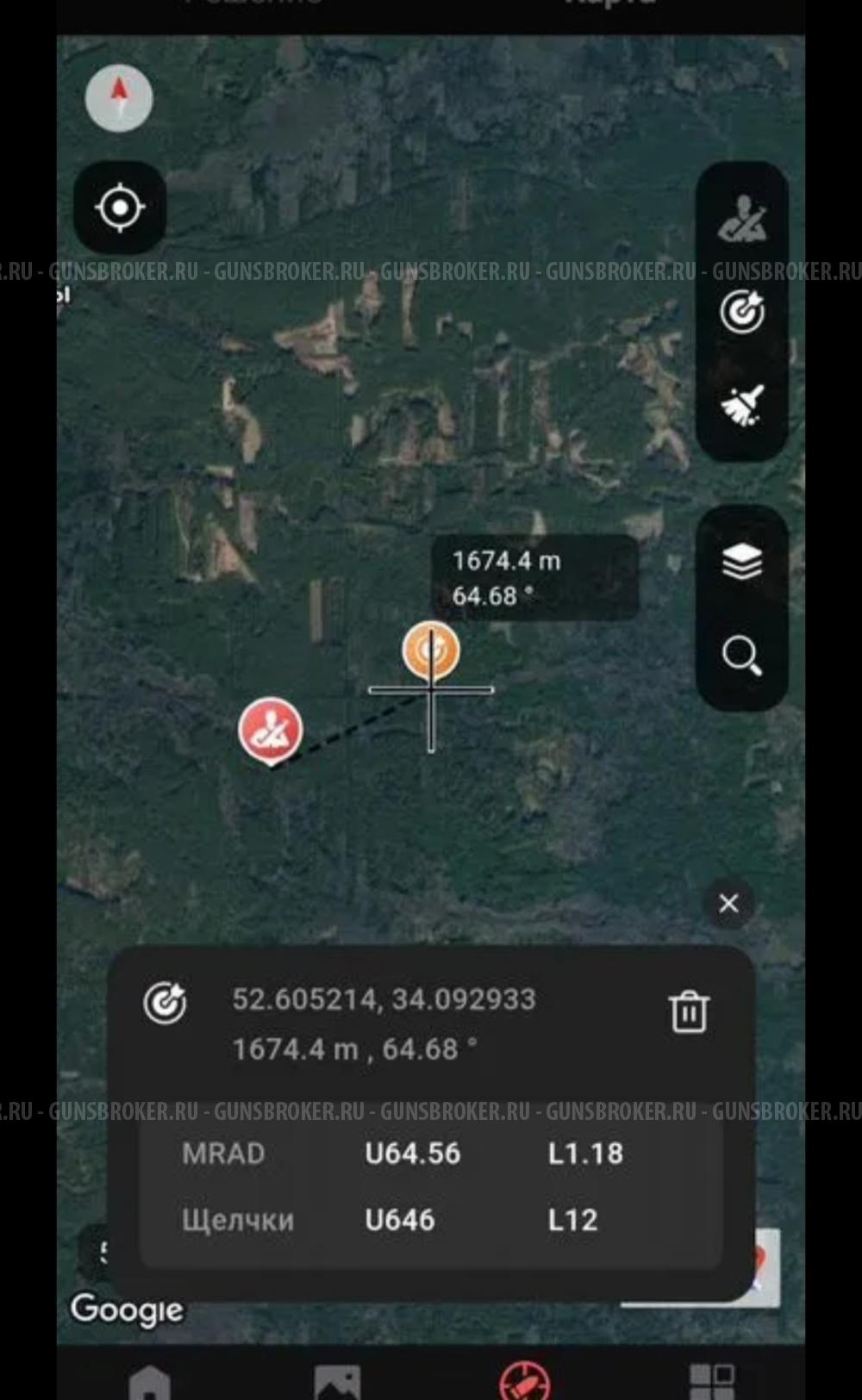This screenshot has width=862, height=1400.
Task: Close the target info panel
Action: pyautogui.click(x=728, y=904)
